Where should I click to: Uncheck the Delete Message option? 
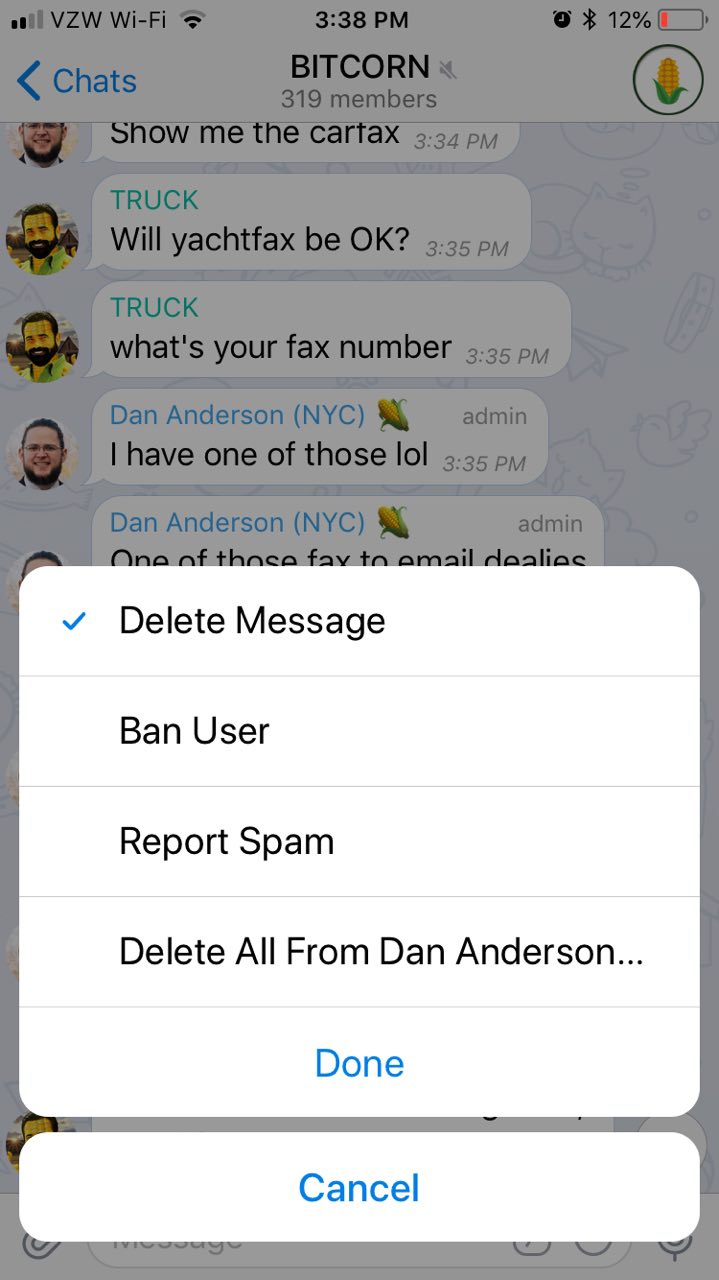point(359,621)
